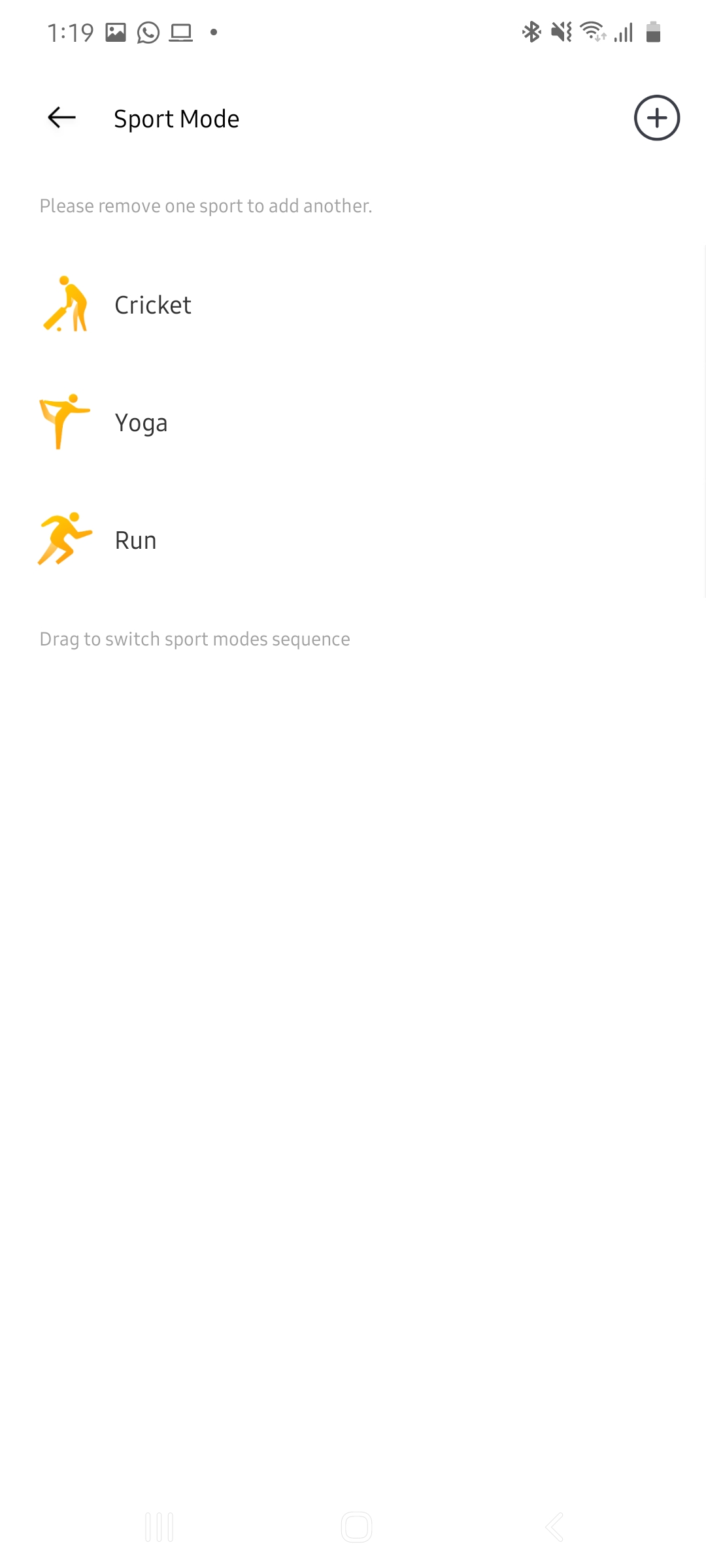Go to the home screen
The image size is (706, 1568).
point(356,1527)
